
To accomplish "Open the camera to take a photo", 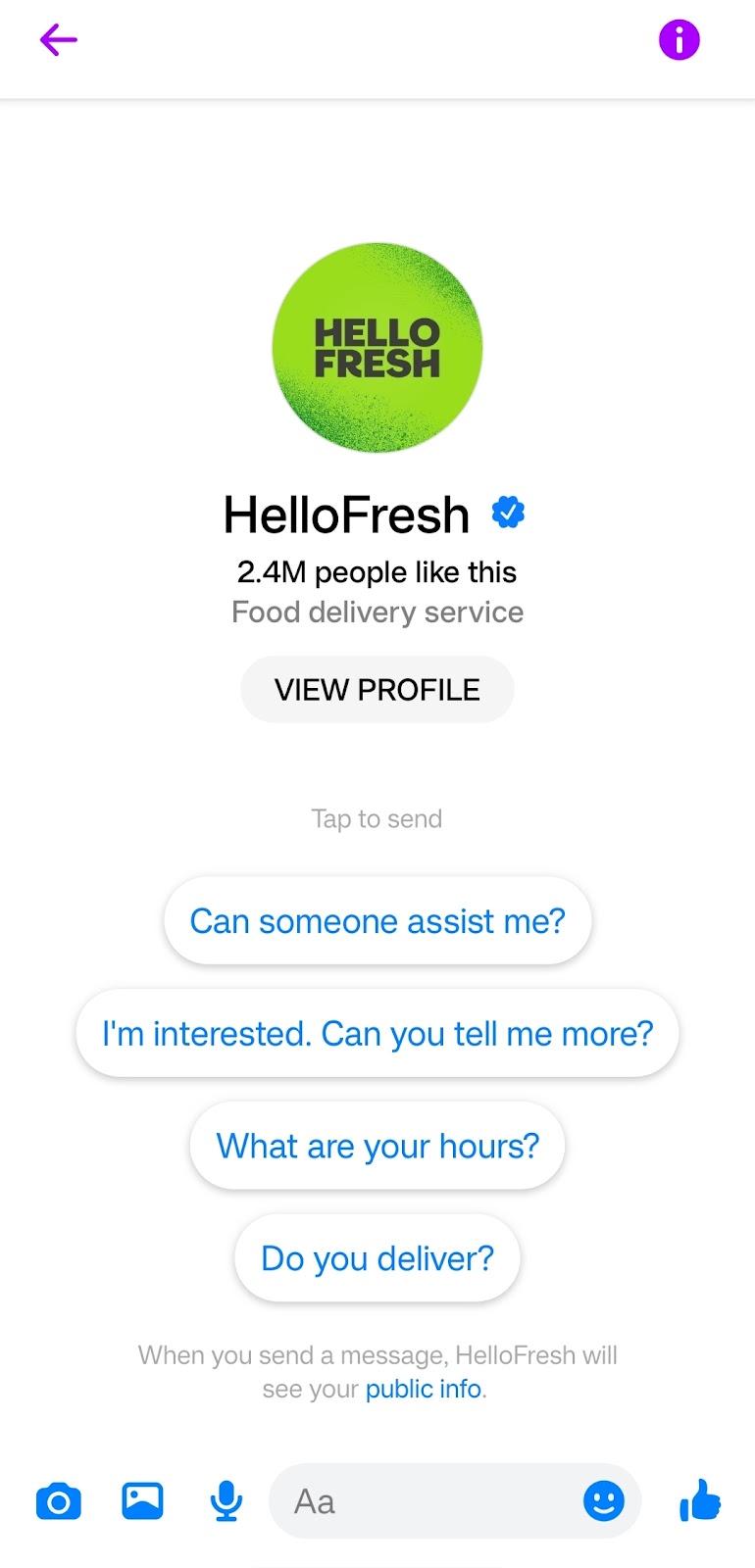I will pyautogui.click(x=59, y=1500).
